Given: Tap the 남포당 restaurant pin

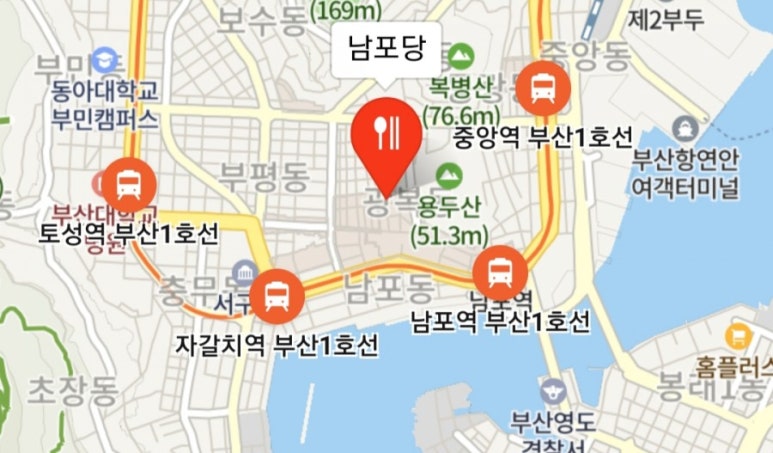Looking at the screenshot, I should [x=387, y=134].
